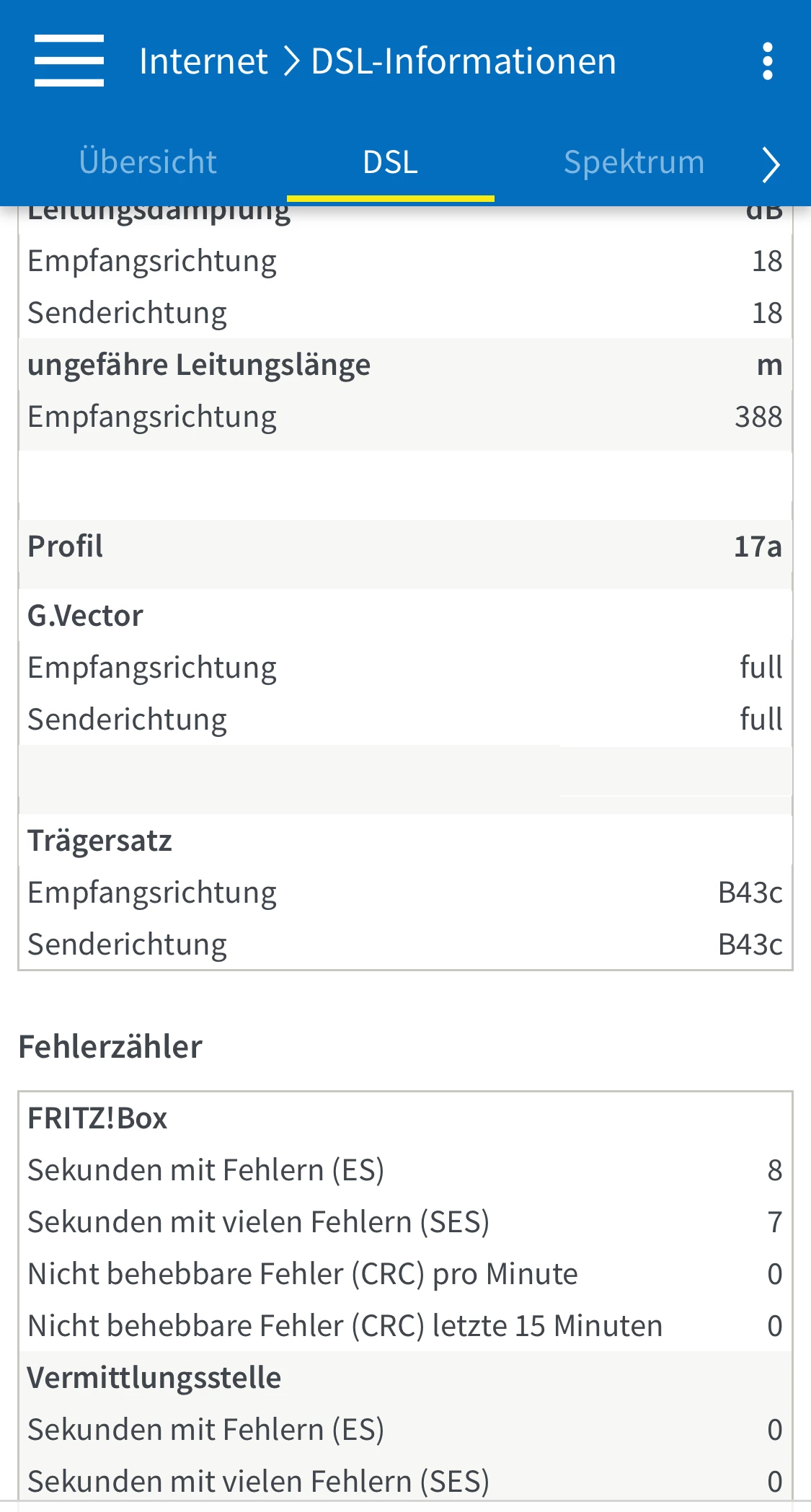Switch to the Spektrum tab
Image resolution: width=811 pixels, height=1512 pixels.
(634, 162)
